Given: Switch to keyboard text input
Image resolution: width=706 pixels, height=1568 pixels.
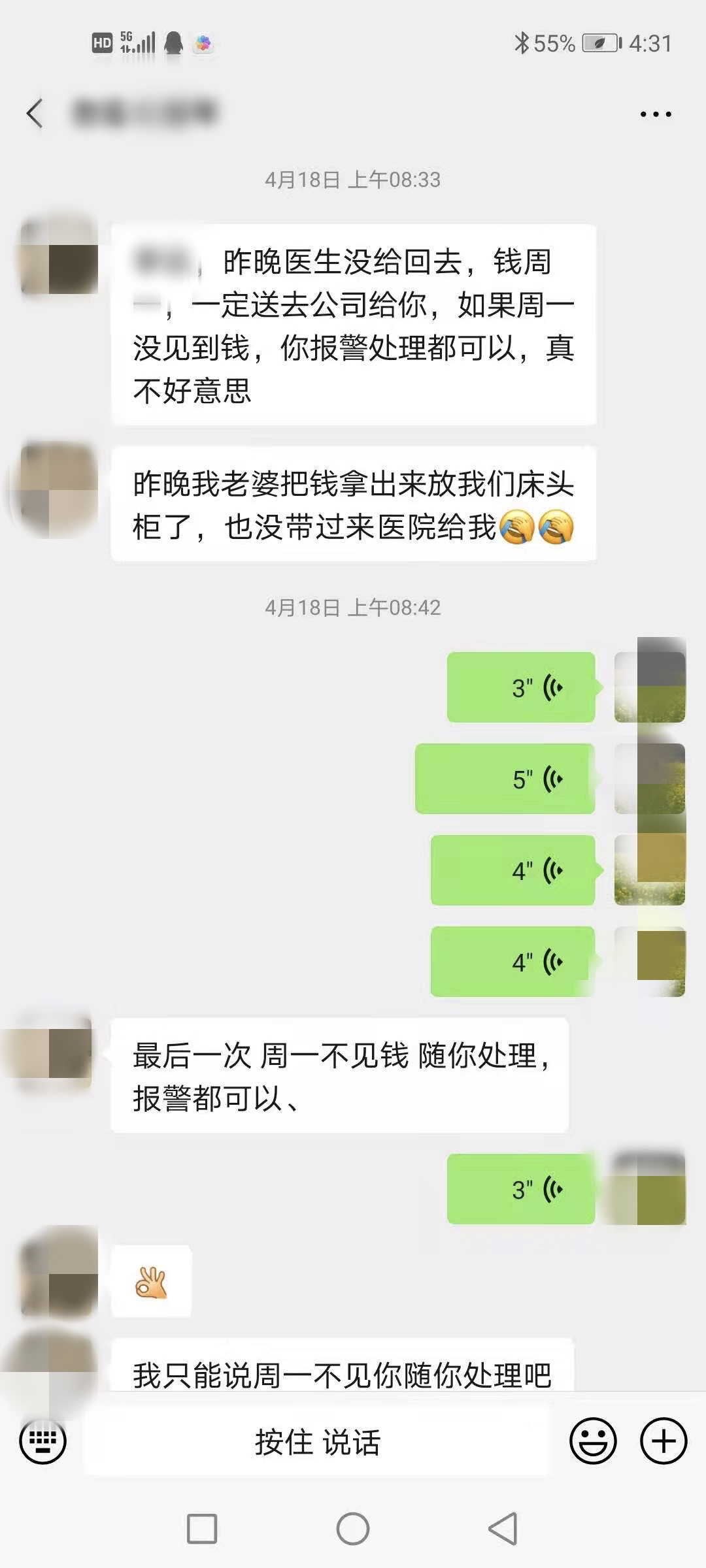Looking at the screenshot, I should [x=42, y=1441].
